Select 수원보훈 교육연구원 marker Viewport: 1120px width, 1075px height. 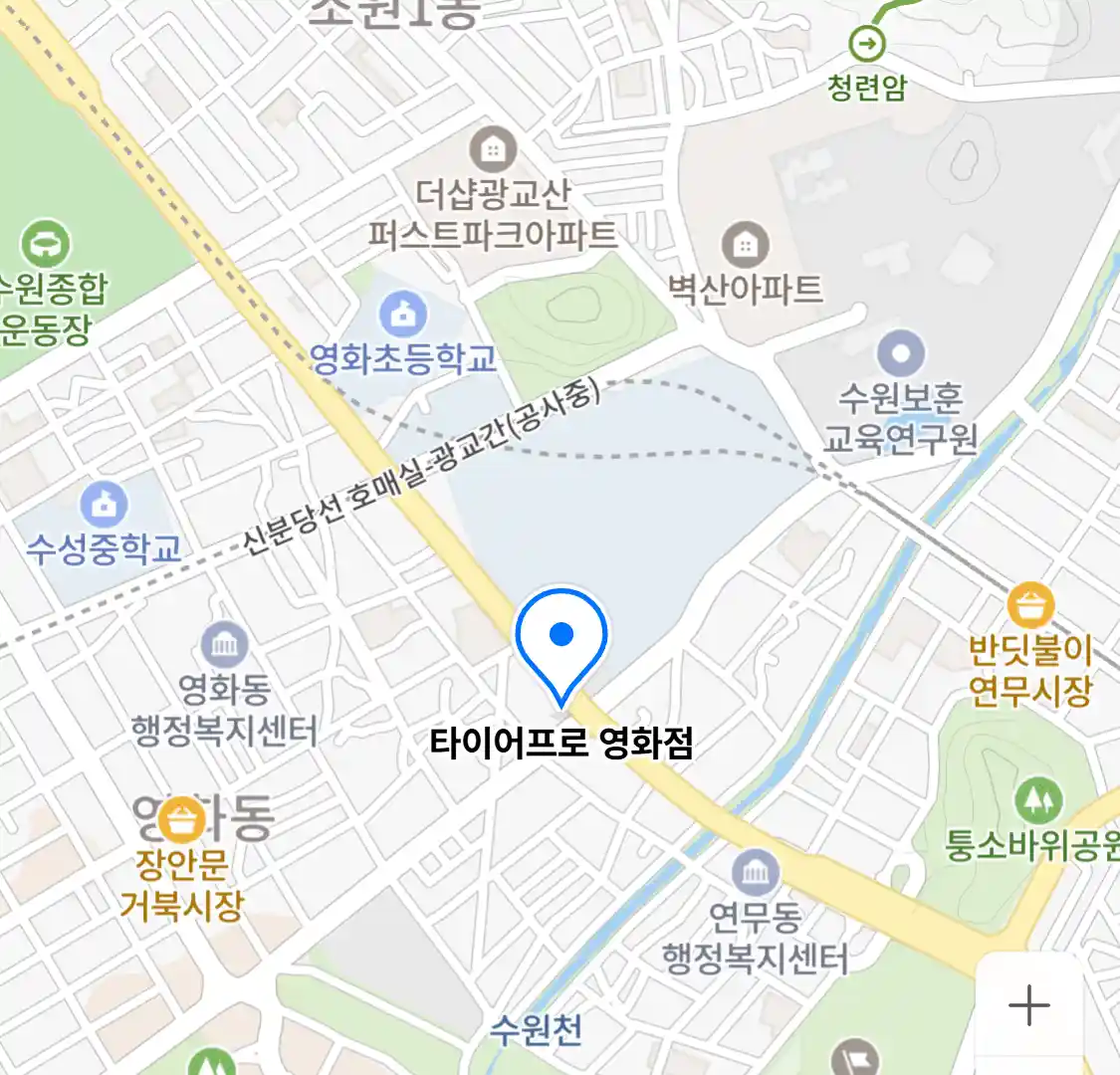click(x=901, y=354)
